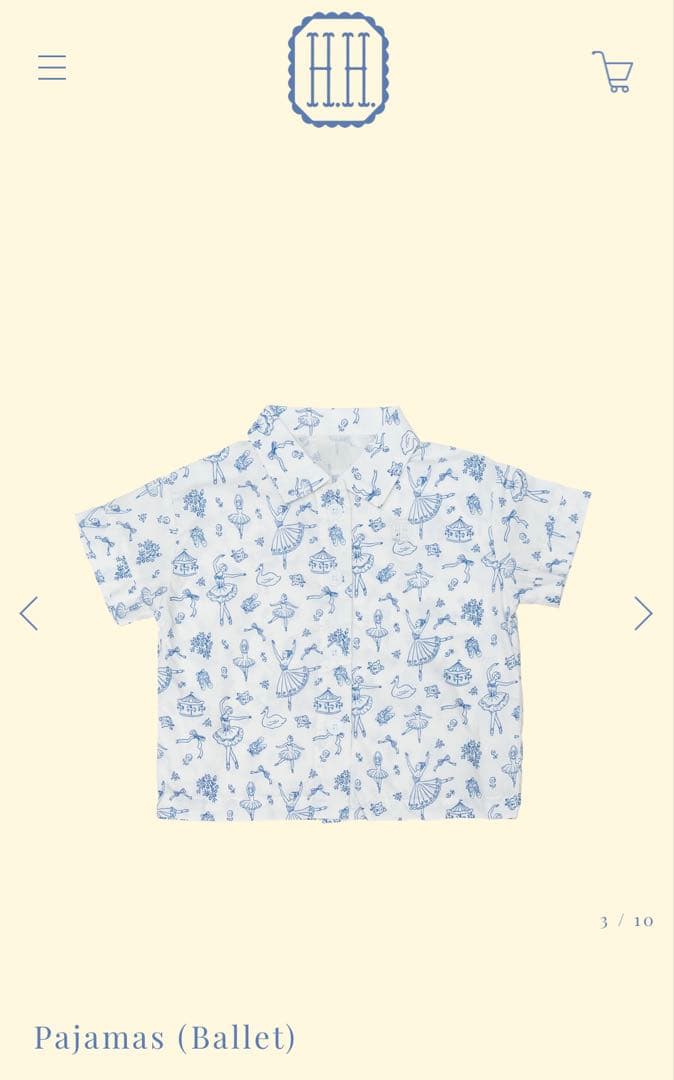Open the ballet pajama shirt photo
Screen dimensions: 674x1080
[x=336, y=612]
